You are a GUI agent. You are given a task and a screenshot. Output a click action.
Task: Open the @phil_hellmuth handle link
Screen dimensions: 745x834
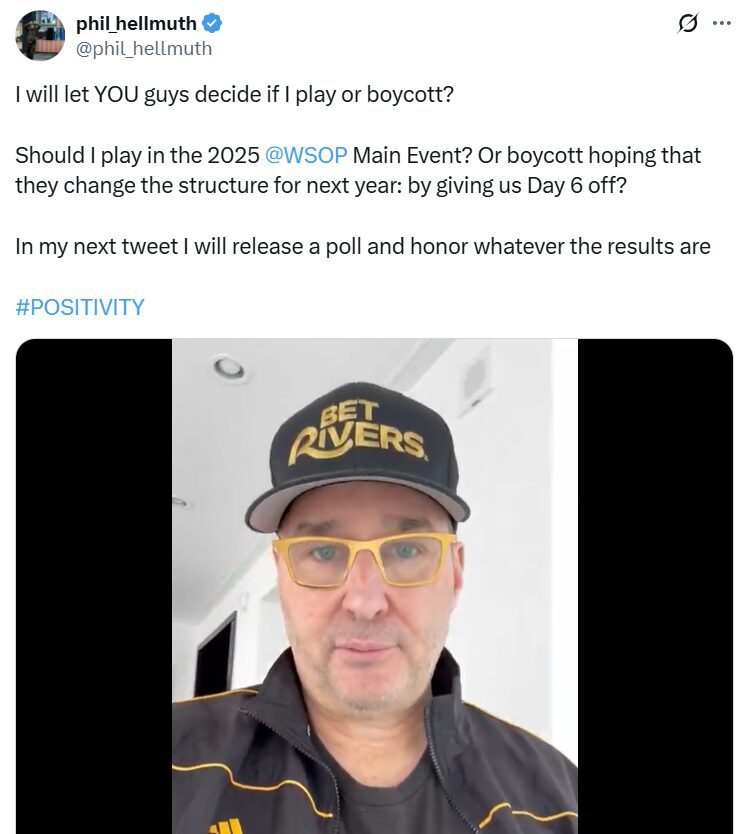click(144, 48)
